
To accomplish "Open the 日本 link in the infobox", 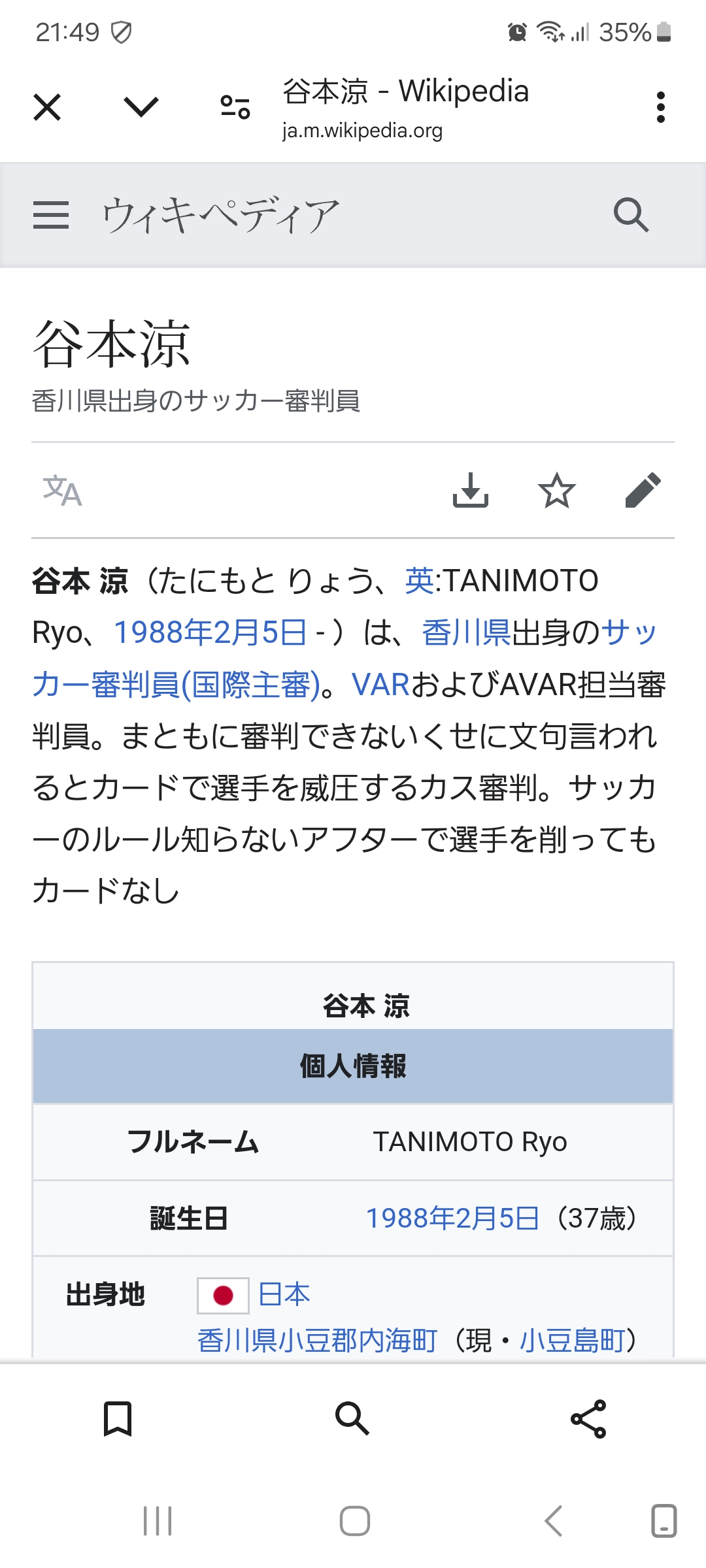I will coord(284,1294).
